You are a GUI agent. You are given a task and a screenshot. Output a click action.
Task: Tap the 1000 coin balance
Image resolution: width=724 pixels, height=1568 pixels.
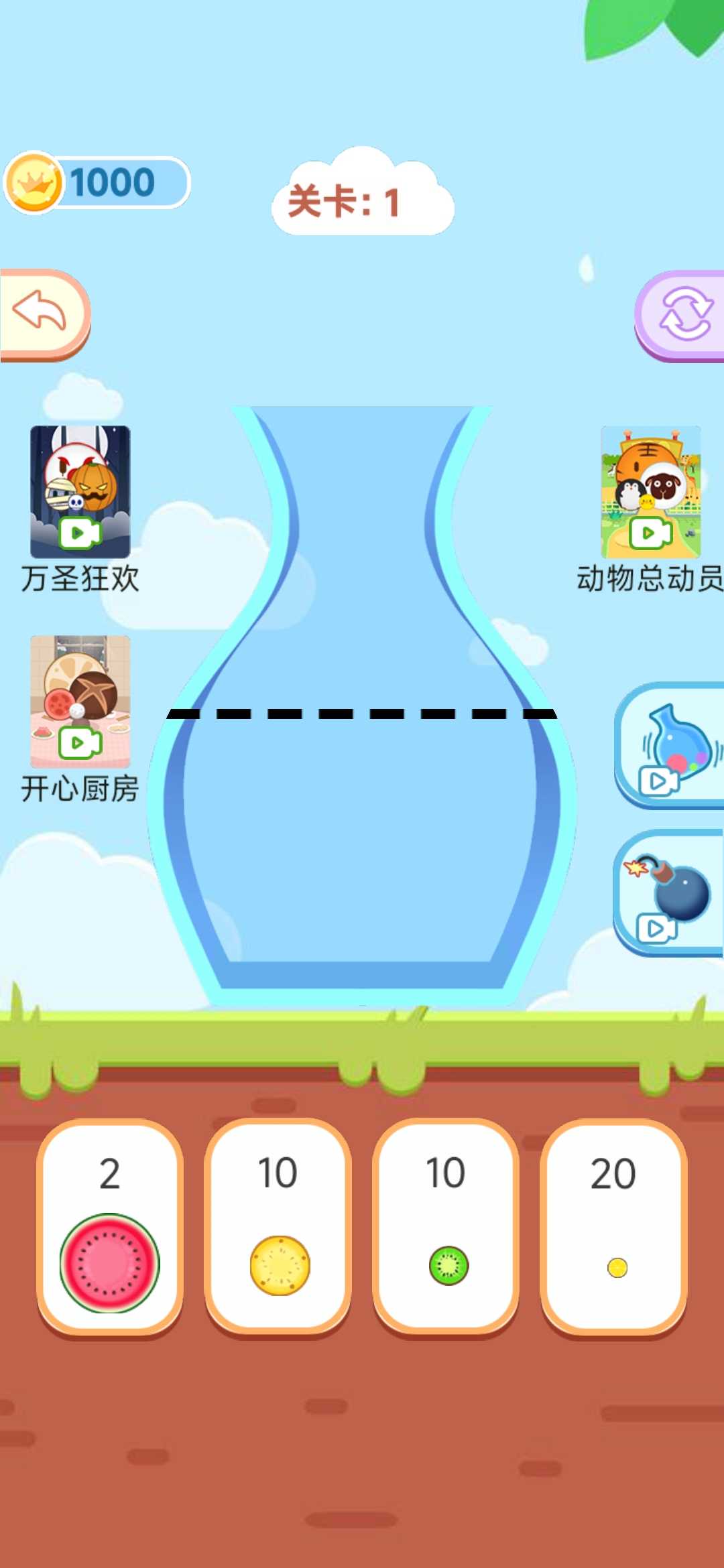(x=98, y=182)
